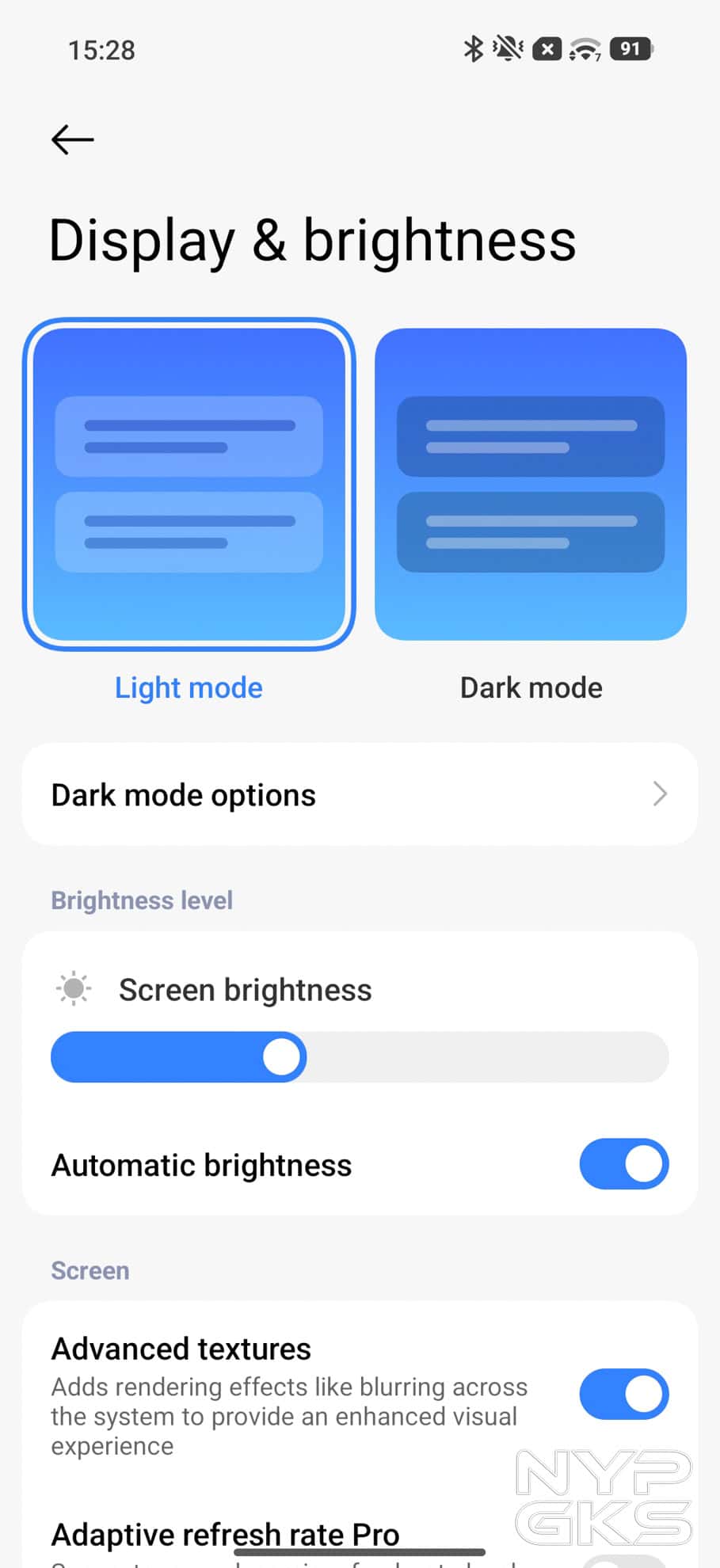Screen dimensions: 720x1568
Task: Tap the Bluetooth status bar icon
Action: tap(473, 48)
